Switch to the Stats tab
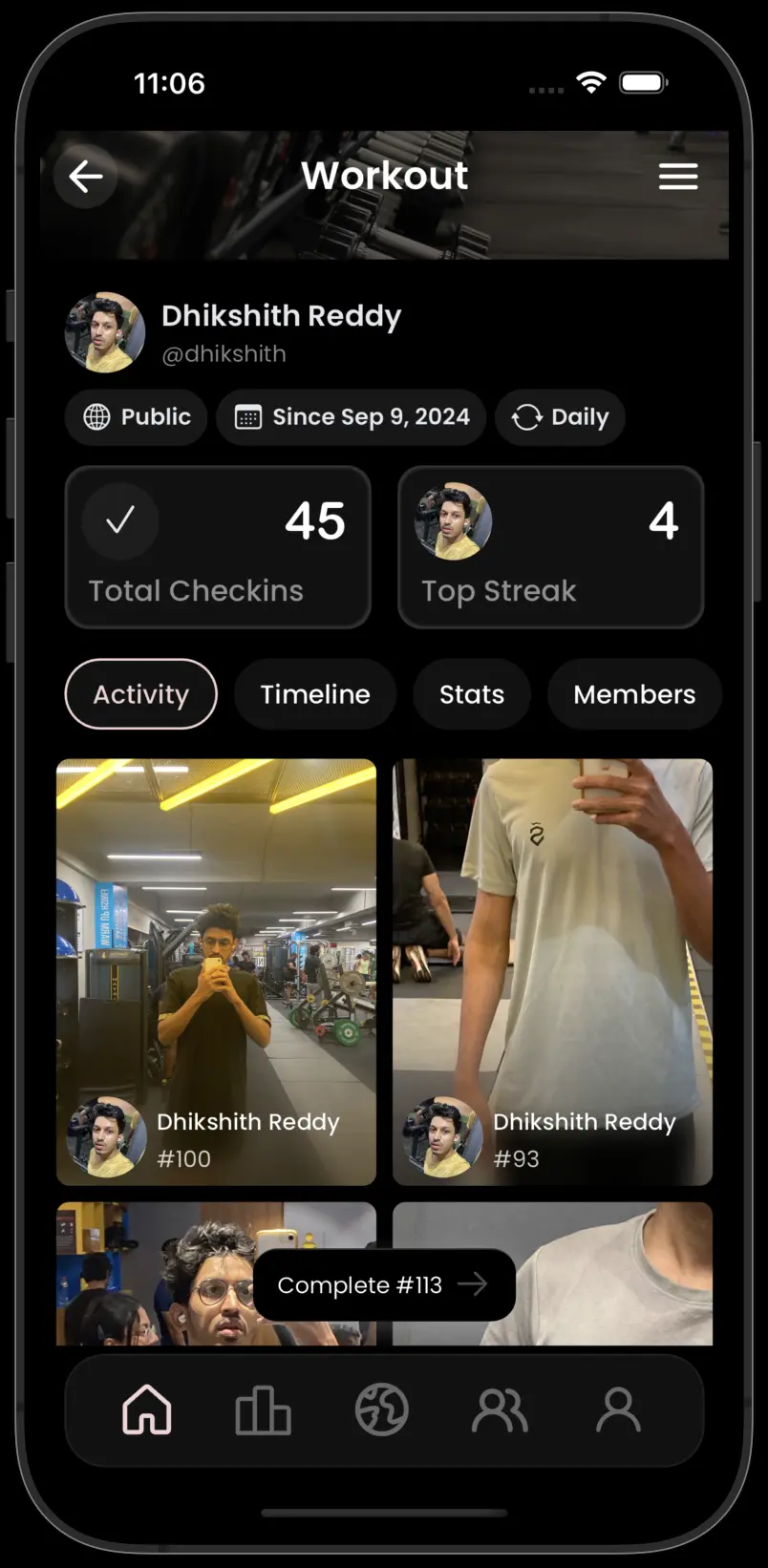 [x=472, y=694]
